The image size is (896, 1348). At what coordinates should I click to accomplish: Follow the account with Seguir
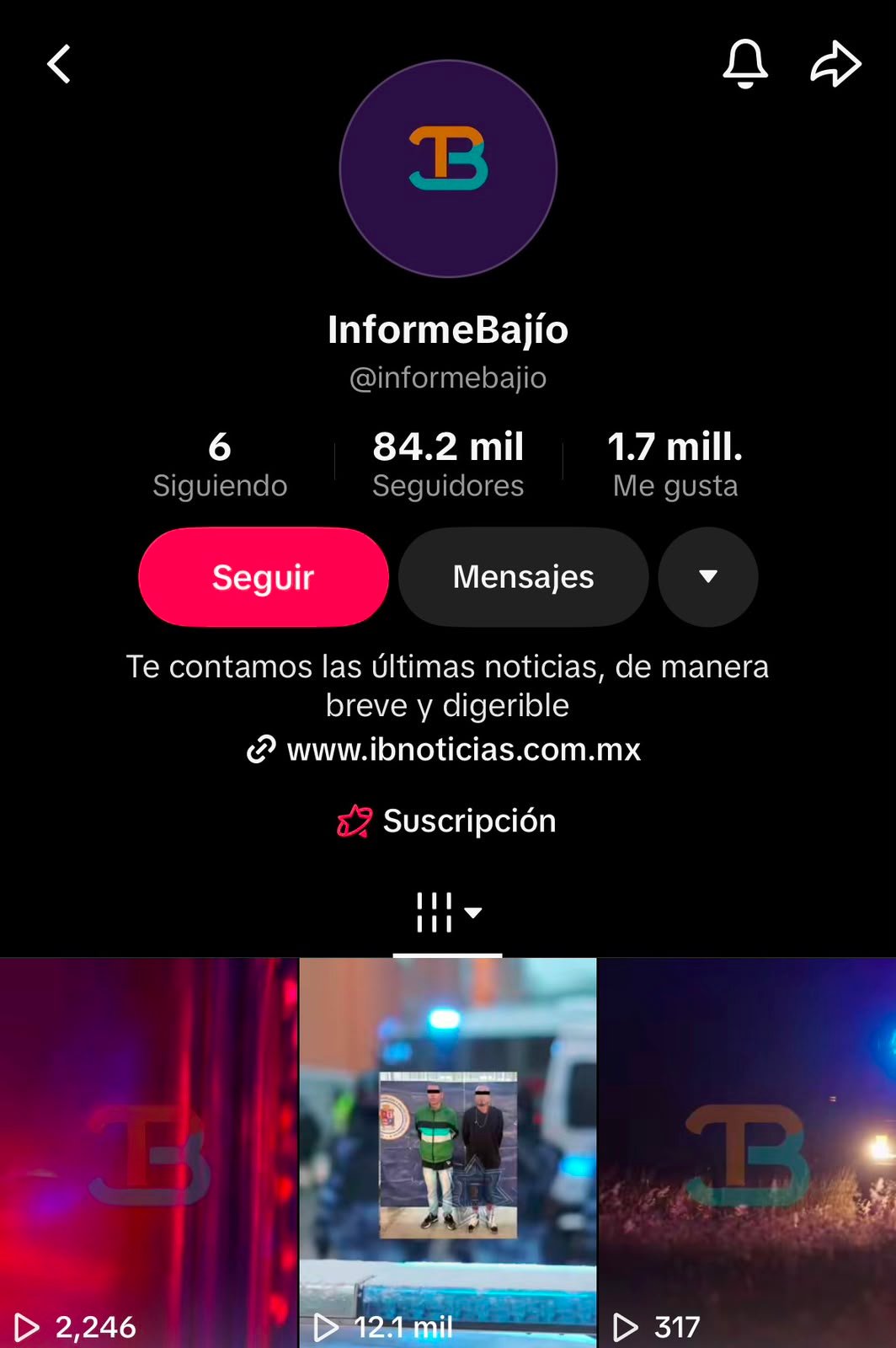click(264, 577)
